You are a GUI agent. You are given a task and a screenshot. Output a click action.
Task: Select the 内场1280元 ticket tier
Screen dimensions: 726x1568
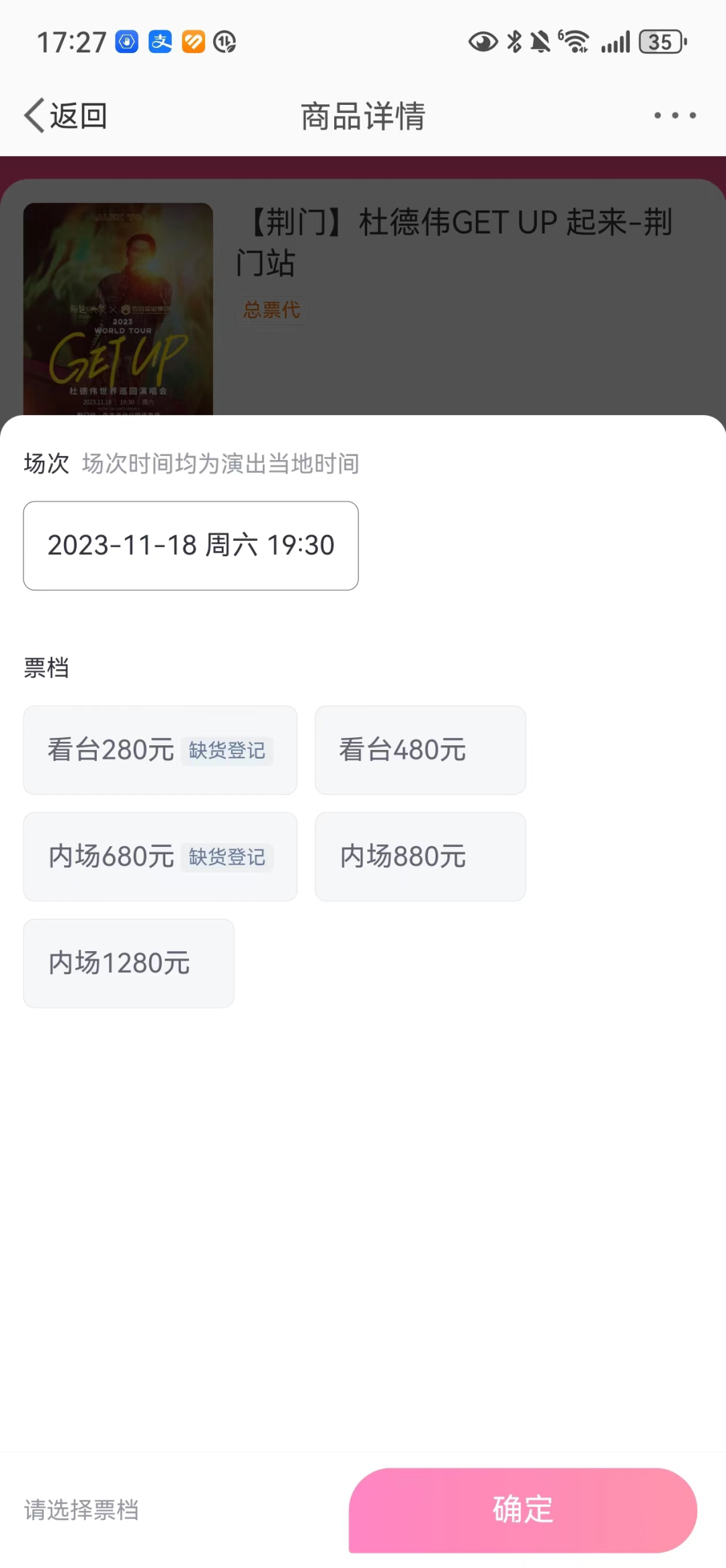128,963
